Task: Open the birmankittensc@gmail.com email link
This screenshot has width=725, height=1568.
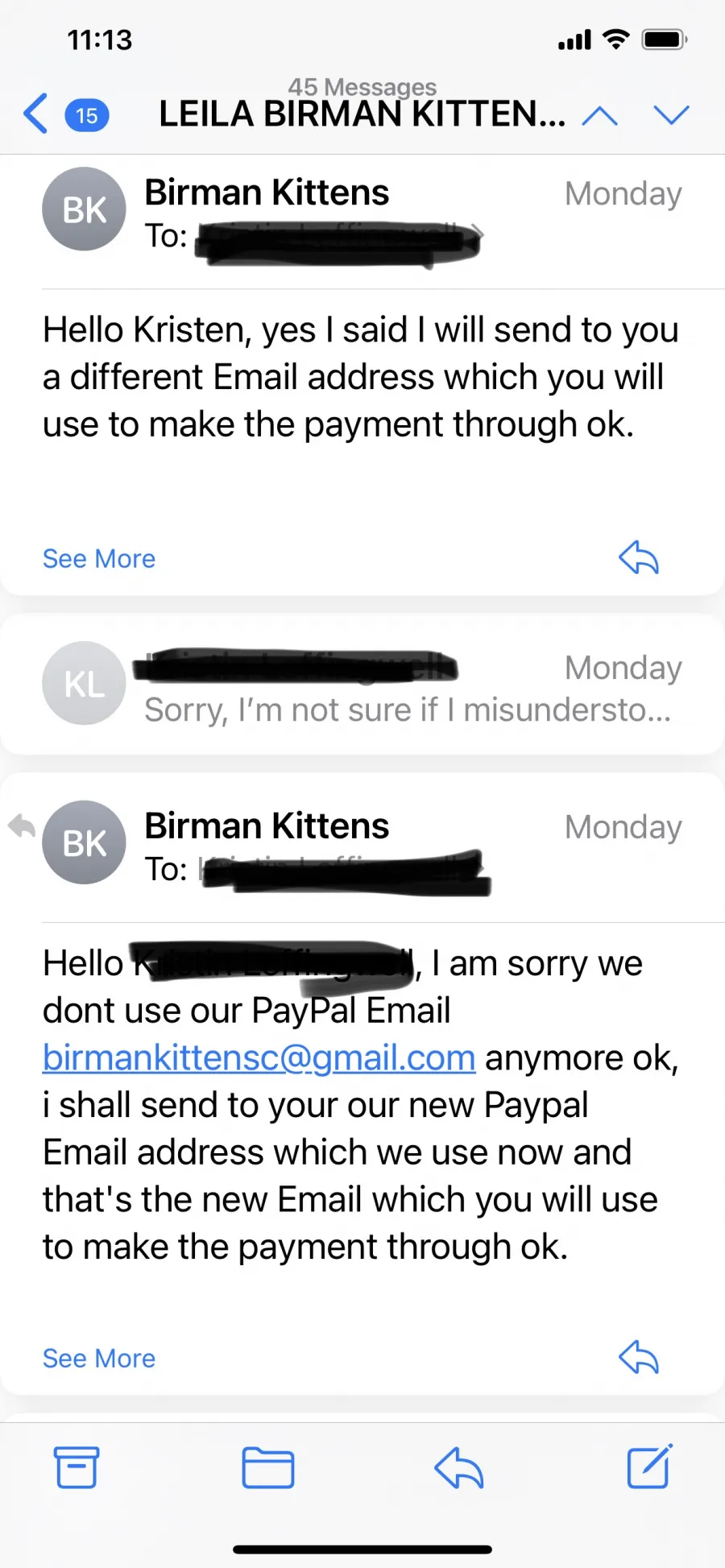Action: click(x=259, y=1057)
